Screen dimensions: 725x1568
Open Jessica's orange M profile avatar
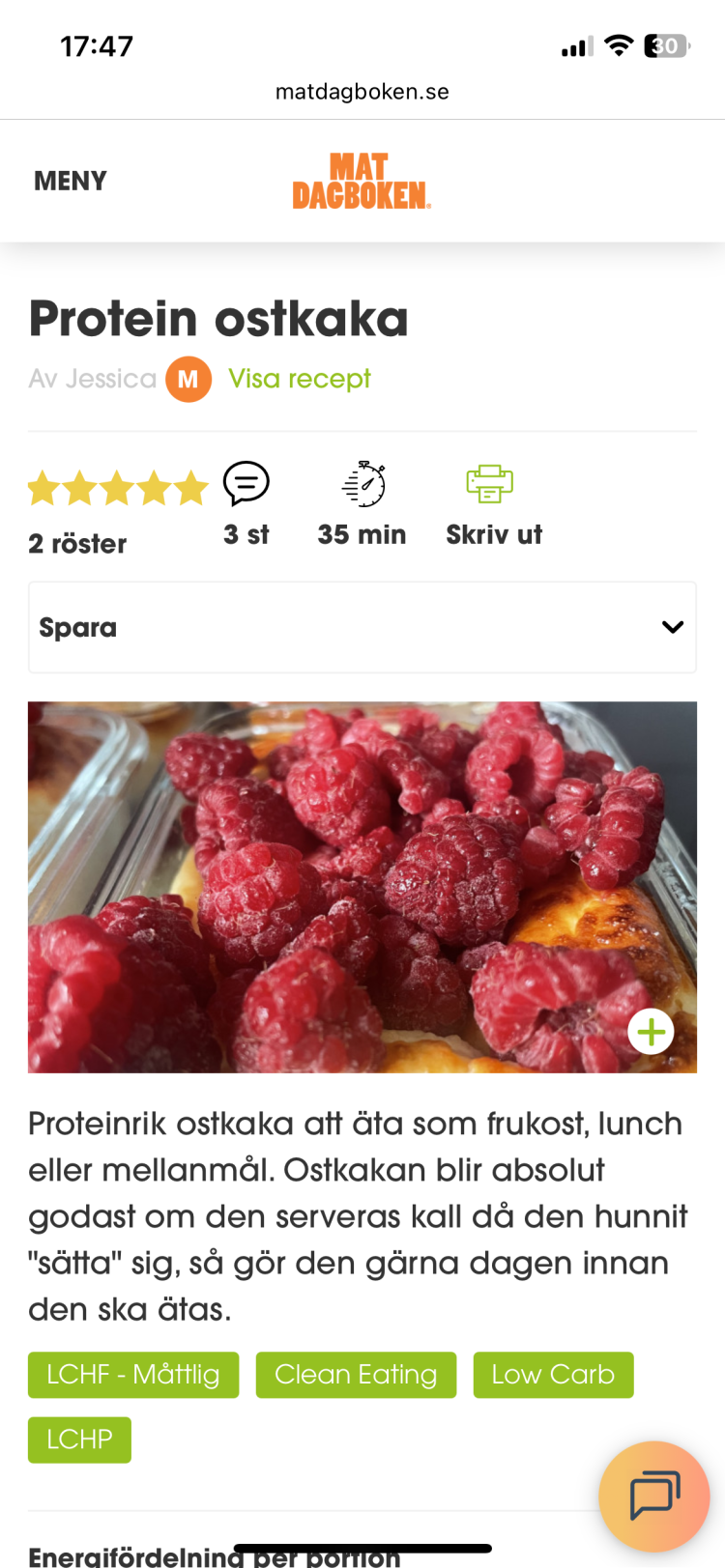pyautogui.click(x=188, y=379)
